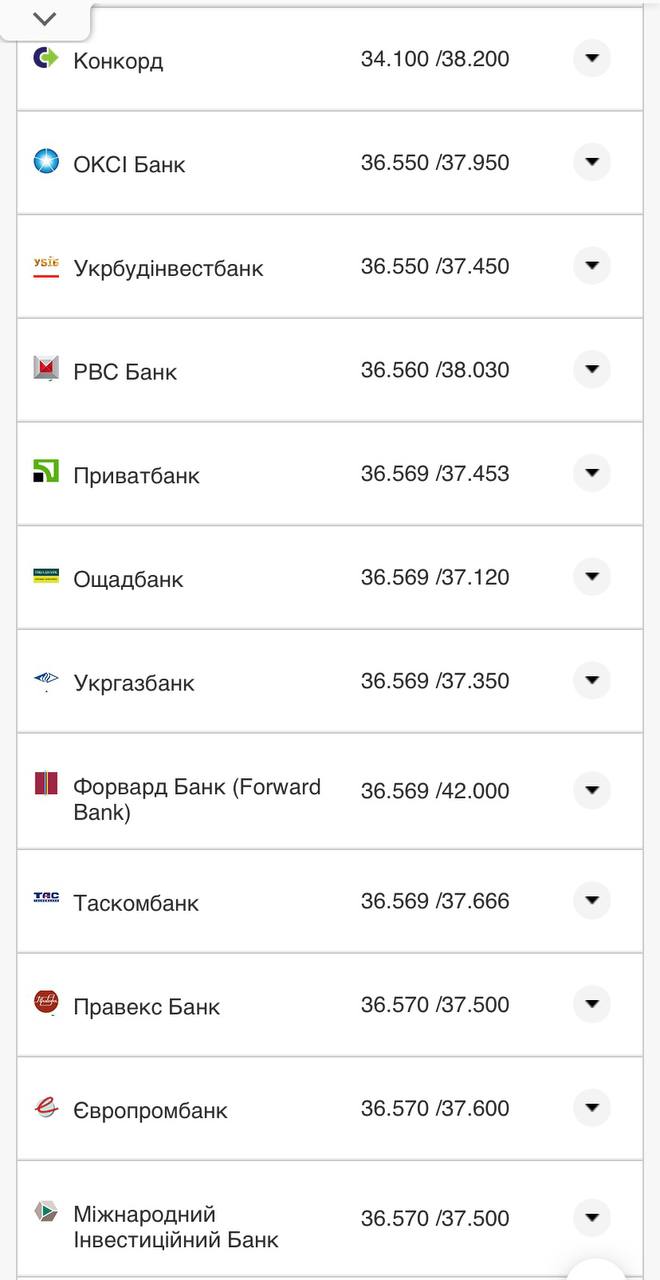This screenshot has height=1280, width=660.
Task: Expand the РВС Банк row
Action: [592, 370]
